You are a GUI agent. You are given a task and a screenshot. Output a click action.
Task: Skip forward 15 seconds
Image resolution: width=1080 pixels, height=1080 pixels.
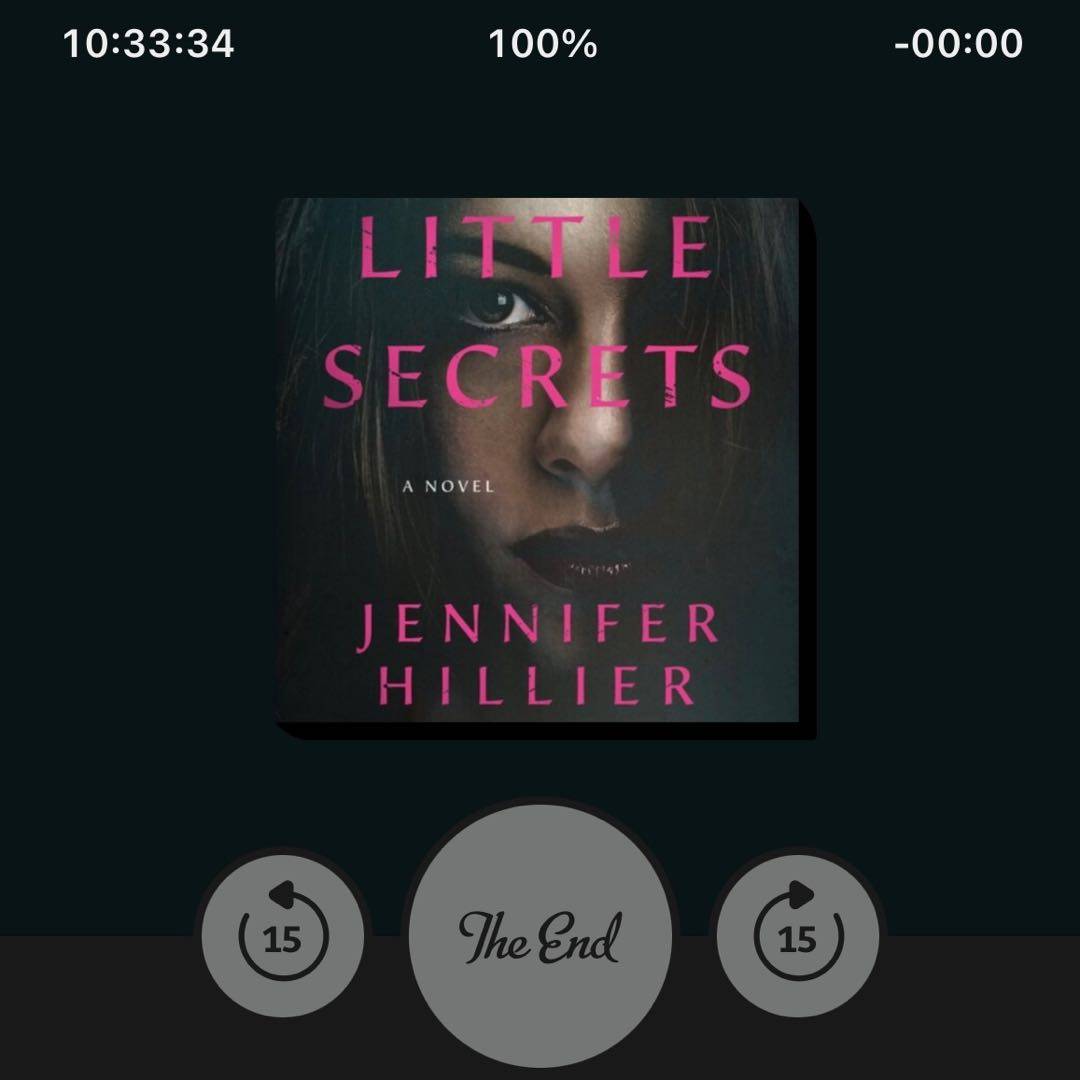(x=797, y=938)
